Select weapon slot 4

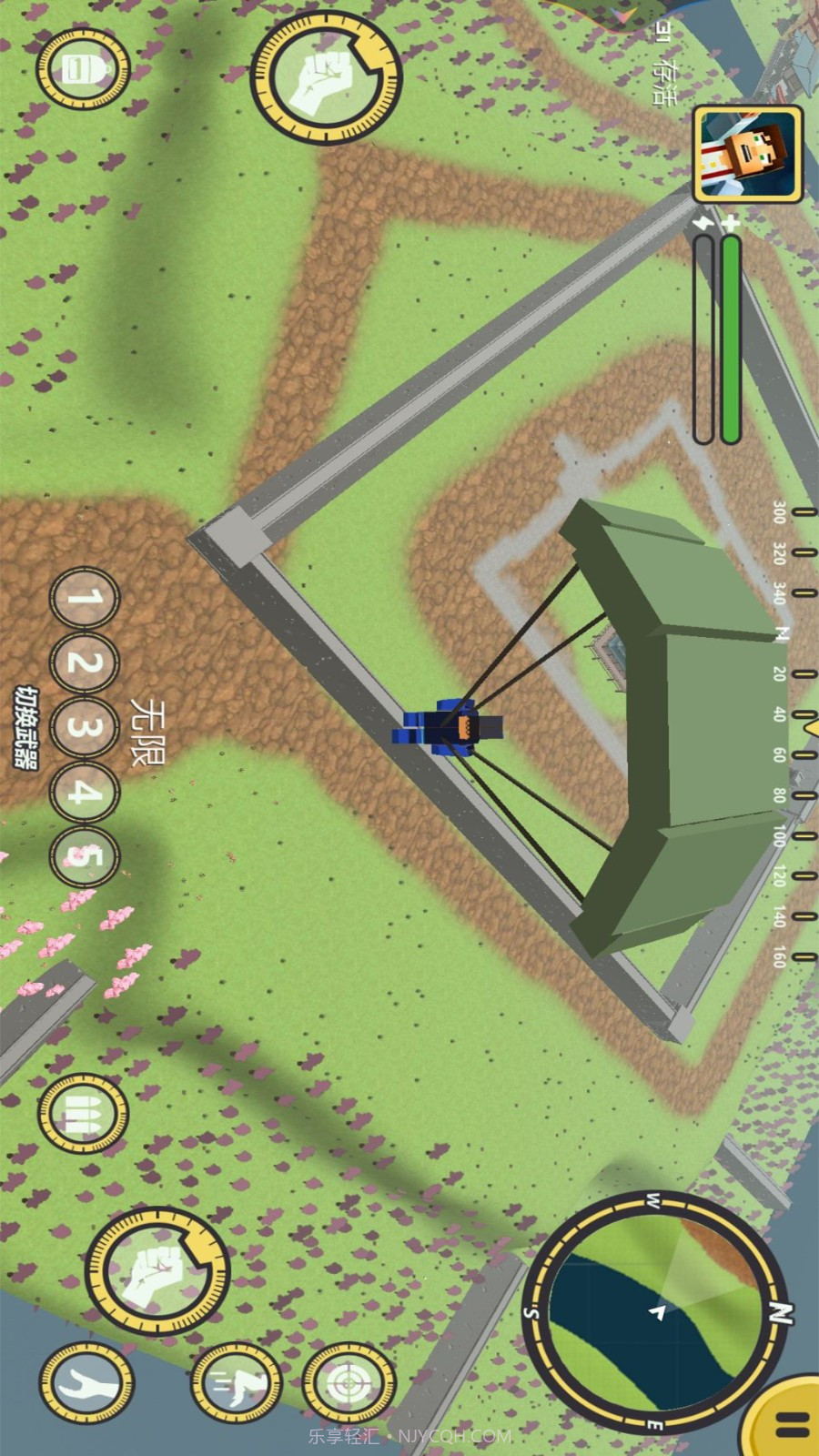point(85,793)
